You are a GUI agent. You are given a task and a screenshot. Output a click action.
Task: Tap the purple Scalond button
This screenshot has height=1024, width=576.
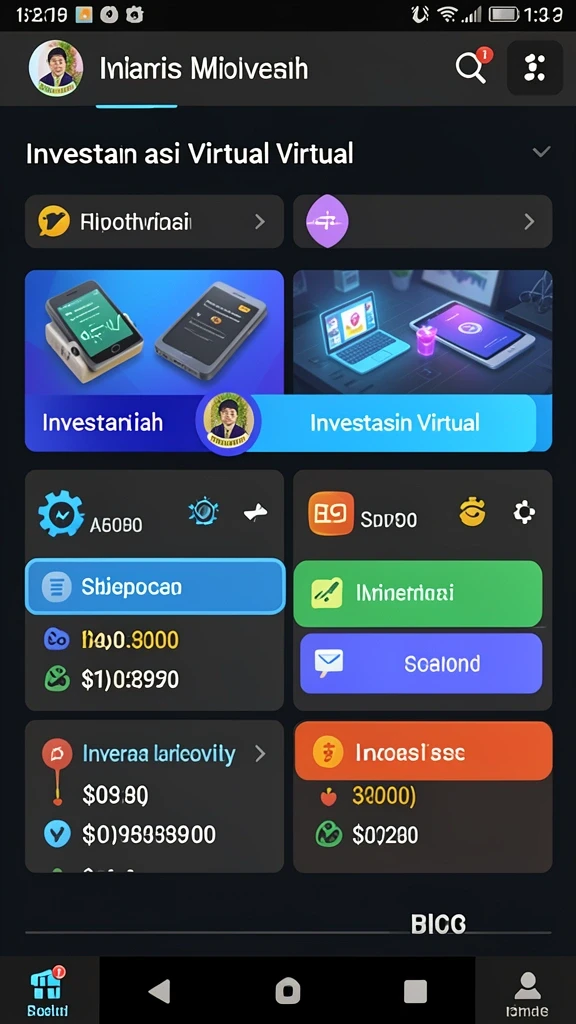[421, 664]
